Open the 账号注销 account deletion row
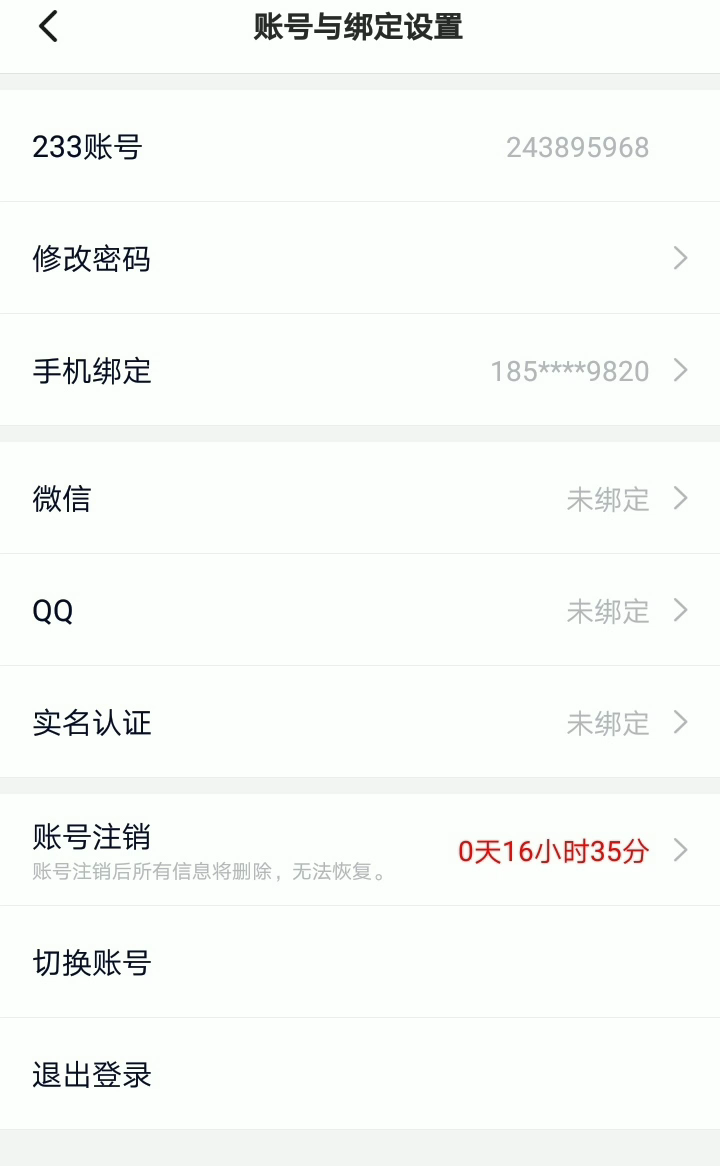 point(360,850)
